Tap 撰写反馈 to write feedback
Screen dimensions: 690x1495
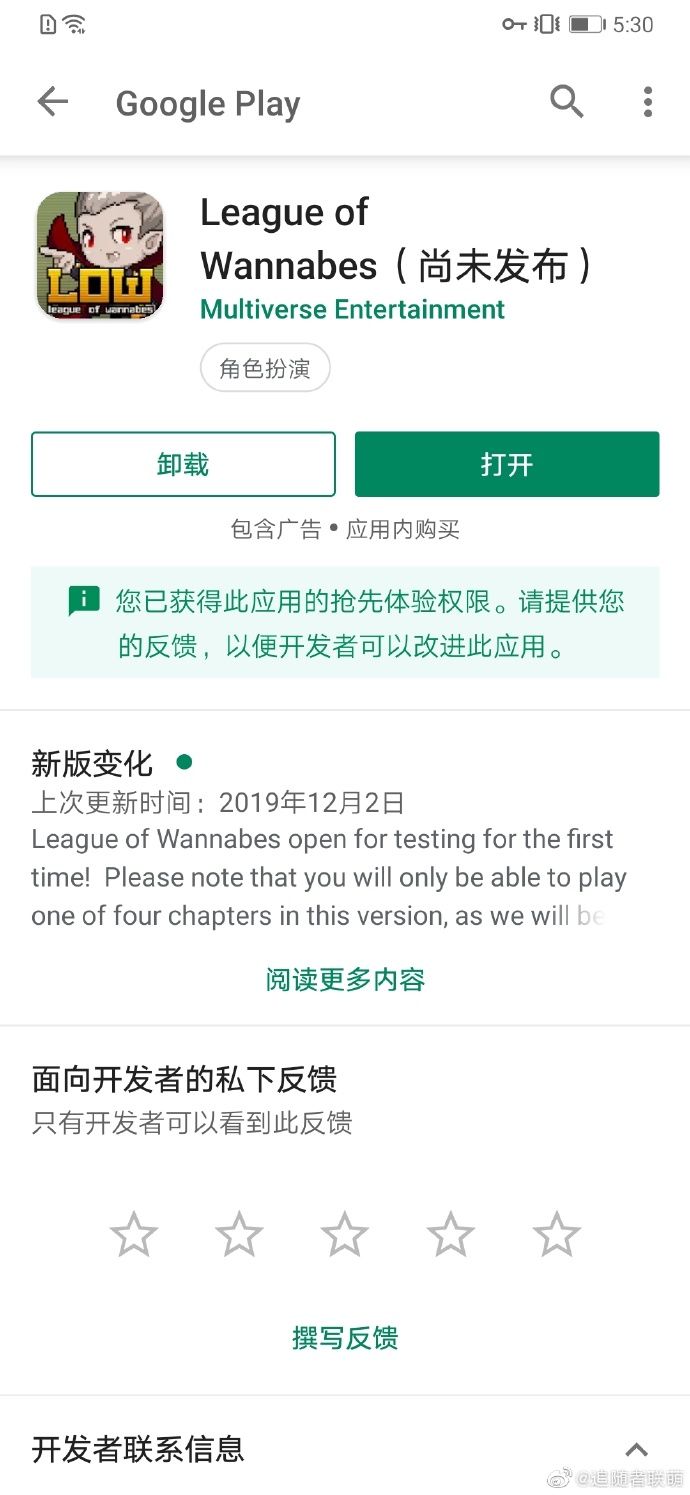(345, 1337)
